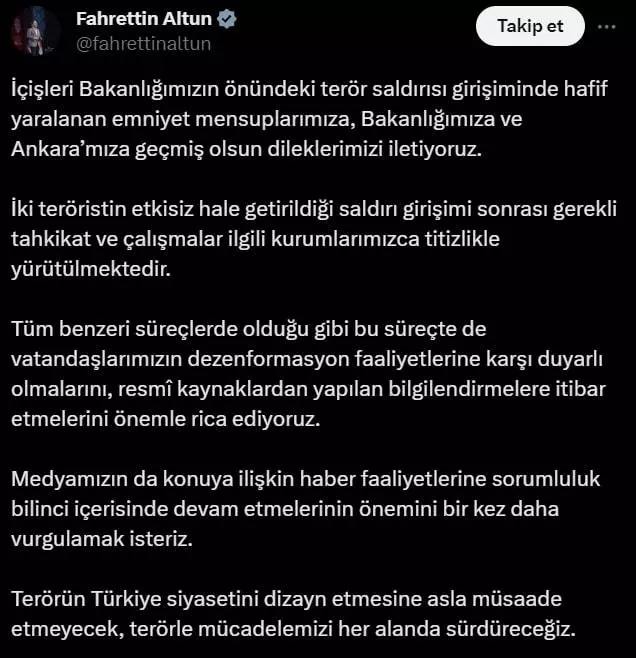Open the post's three-dot overflow menu
Image resolution: width=636 pixels, height=658 pixels.
[x=606, y=28]
